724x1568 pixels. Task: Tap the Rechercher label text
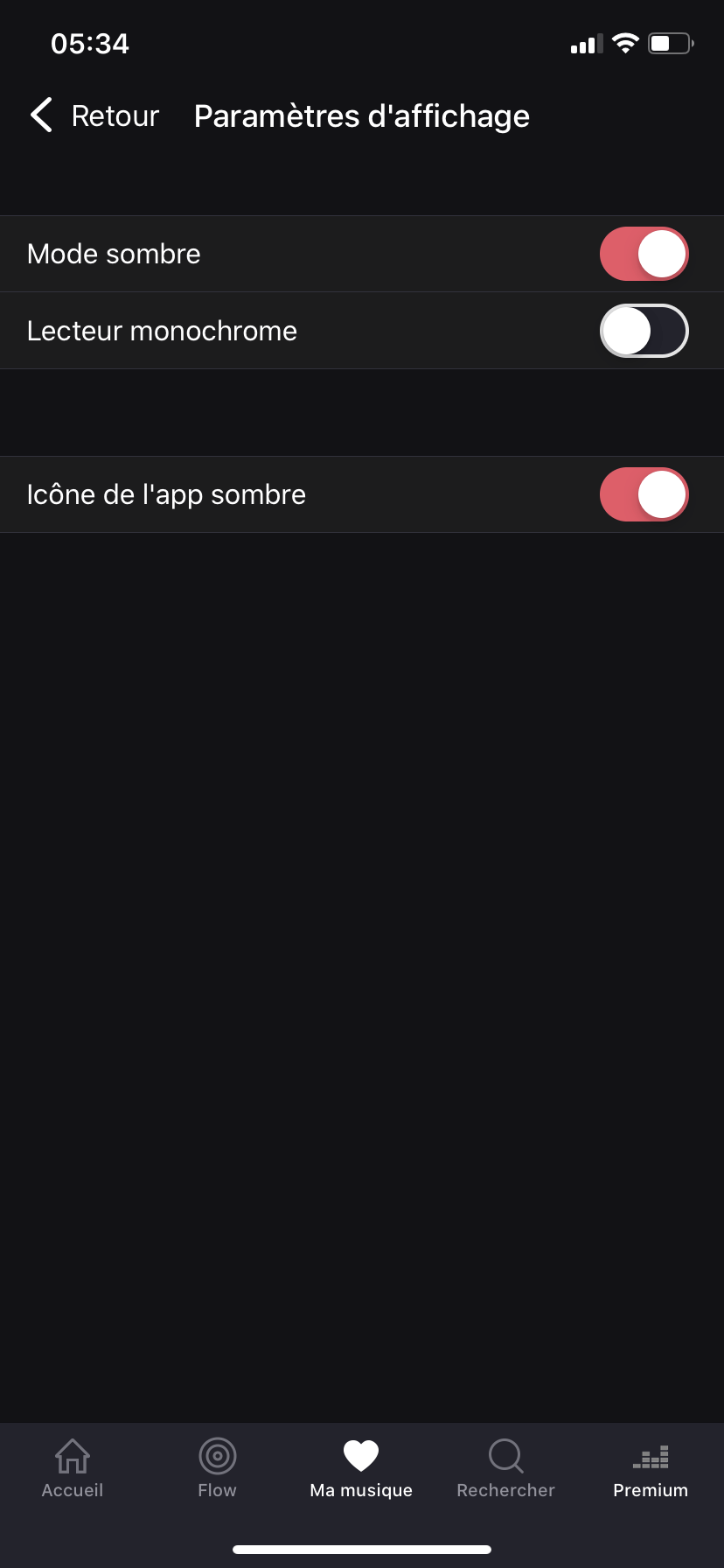coord(505,1490)
